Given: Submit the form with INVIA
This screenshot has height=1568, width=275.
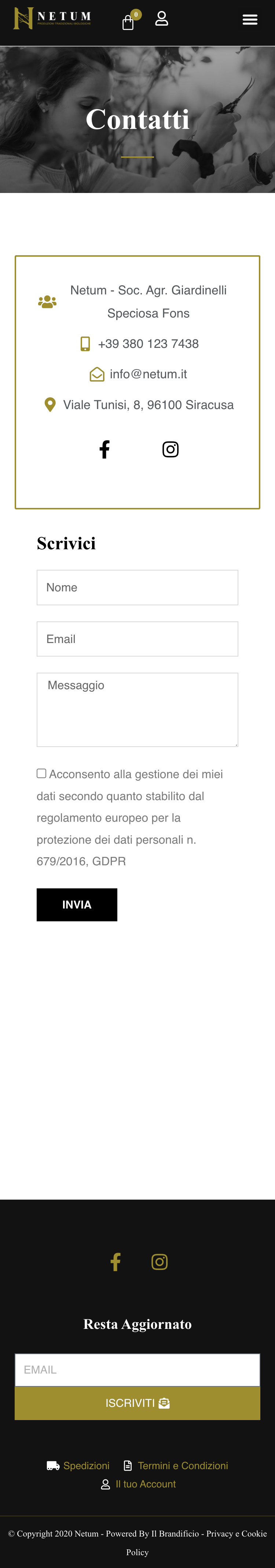Looking at the screenshot, I should pyautogui.click(x=77, y=904).
